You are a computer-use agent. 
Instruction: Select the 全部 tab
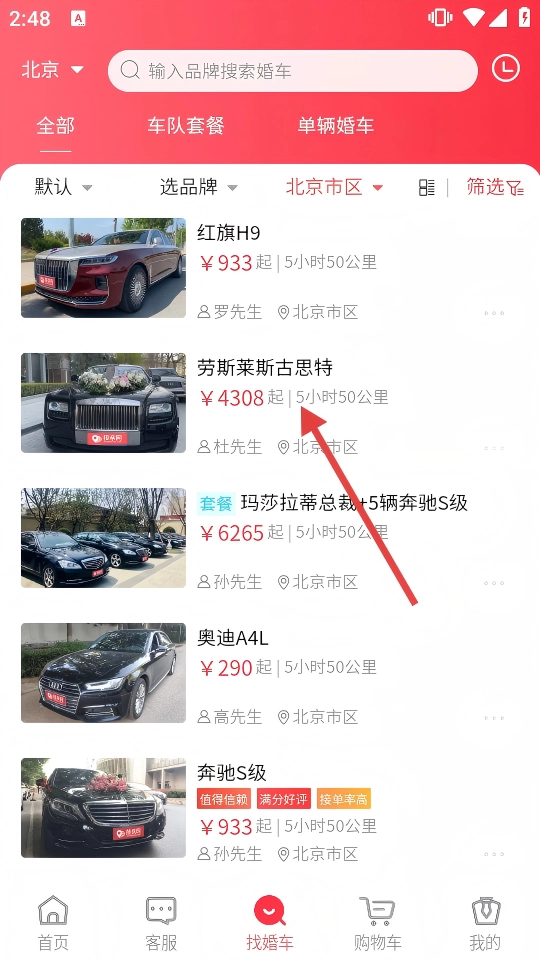[55, 126]
